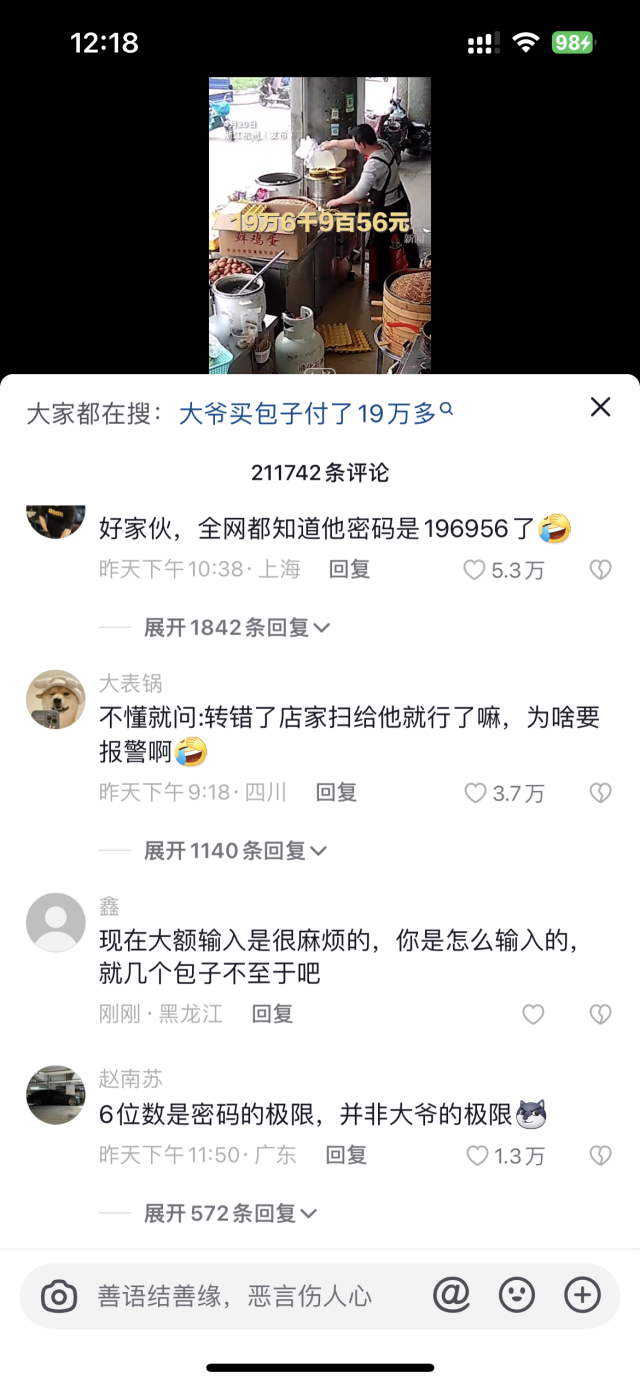Like the comment about password 196956
Image resolution: width=640 pixels, height=1385 pixels.
(x=475, y=570)
